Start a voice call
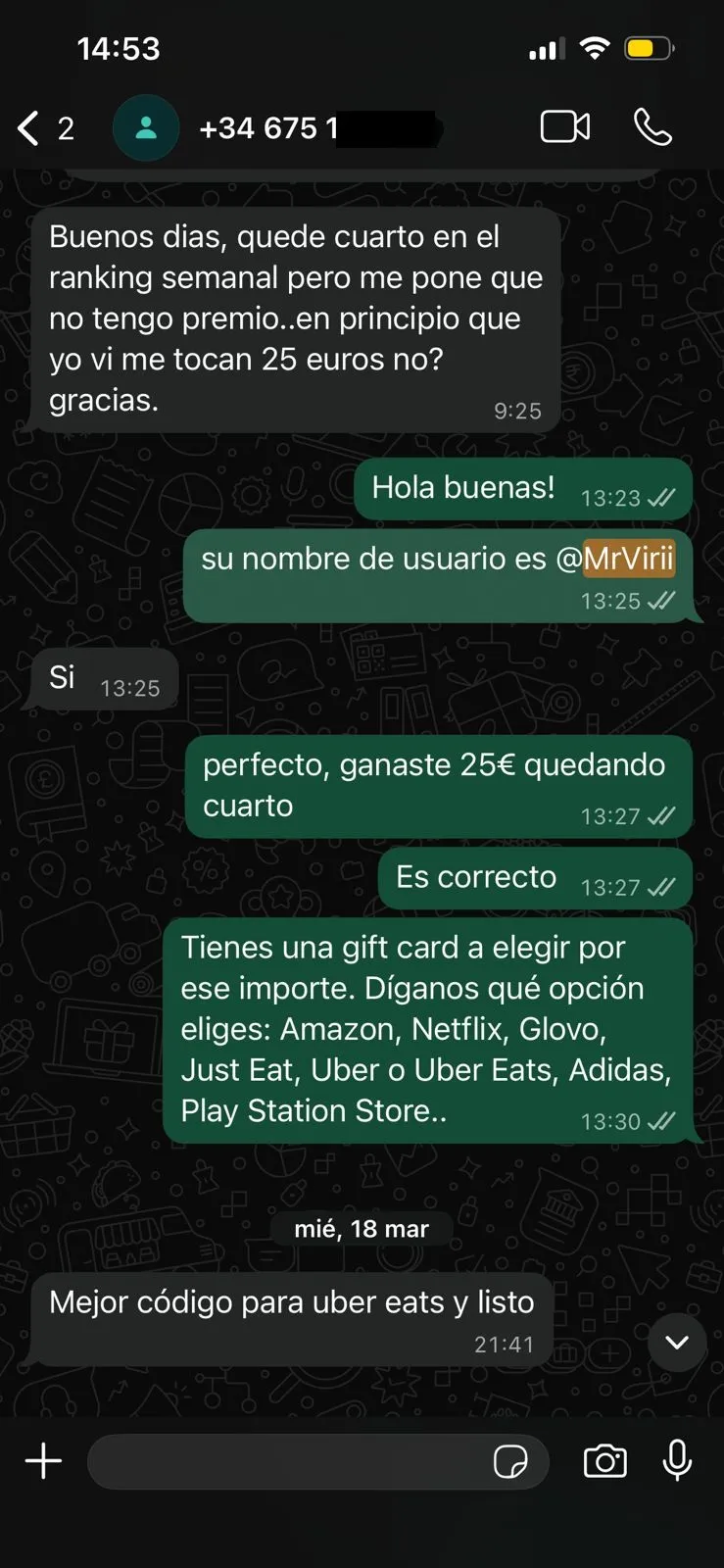724x1568 pixels. point(652,127)
